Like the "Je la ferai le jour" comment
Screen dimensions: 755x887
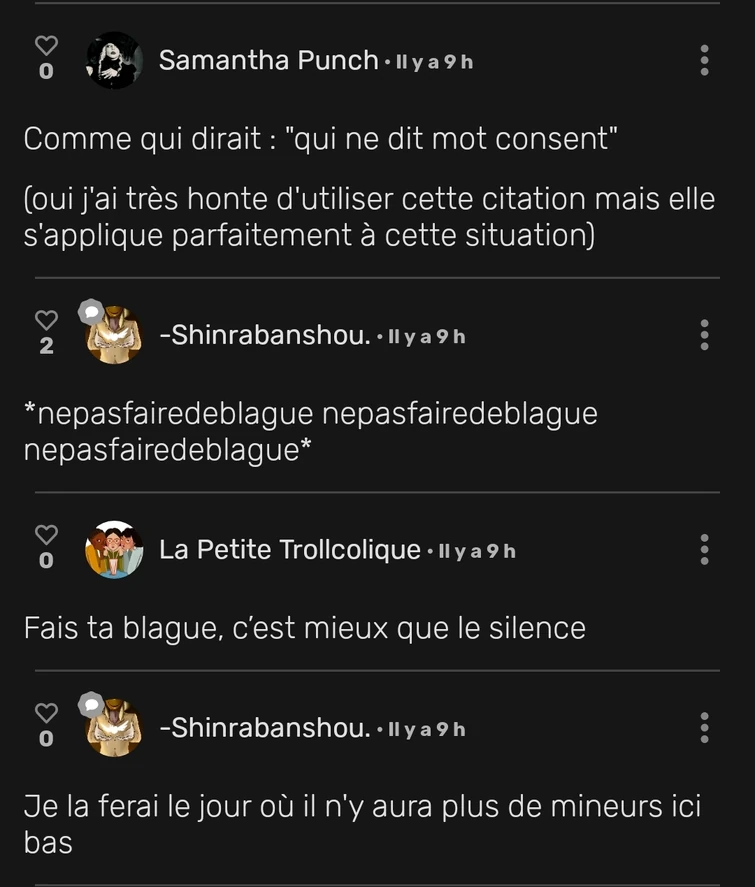pyautogui.click(x=46, y=713)
